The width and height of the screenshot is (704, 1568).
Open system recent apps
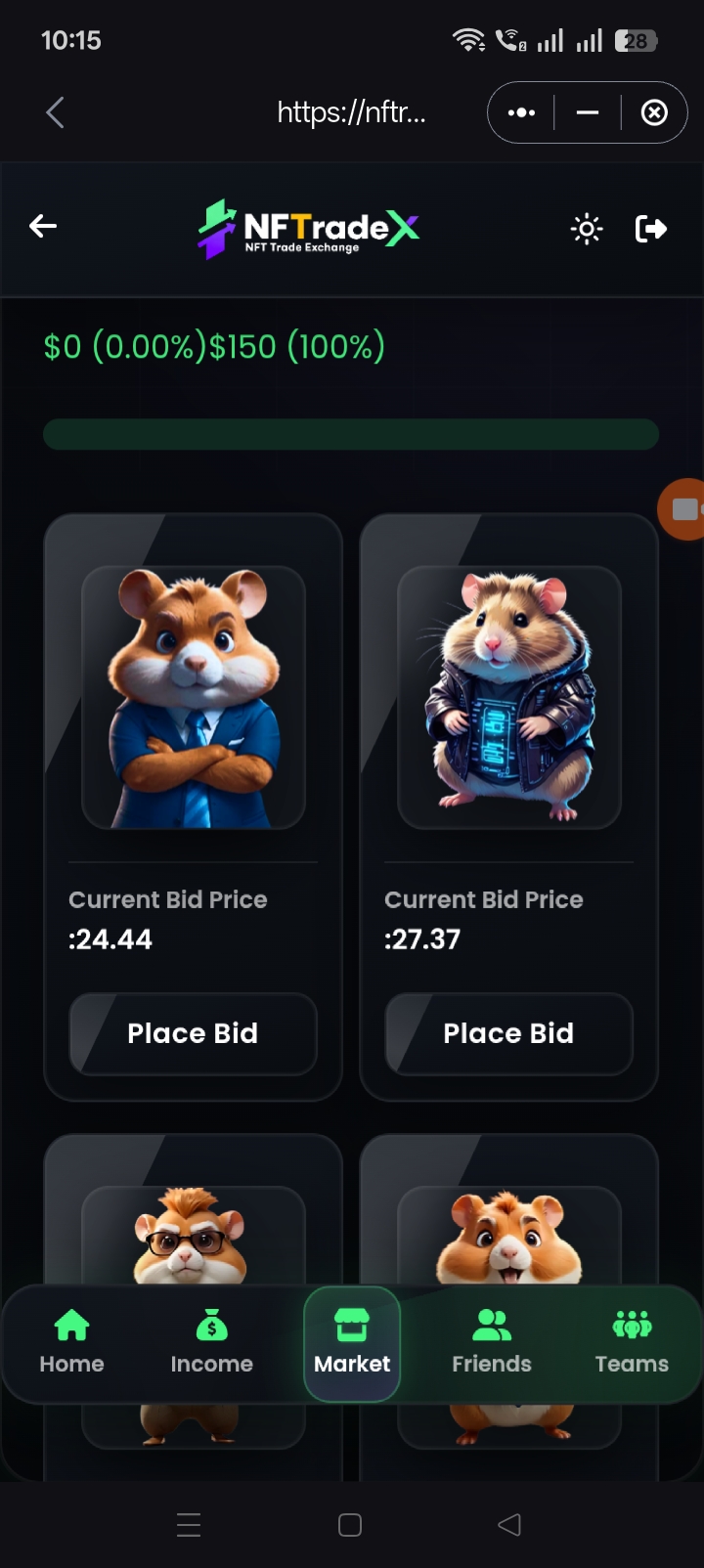[x=189, y=1525]
